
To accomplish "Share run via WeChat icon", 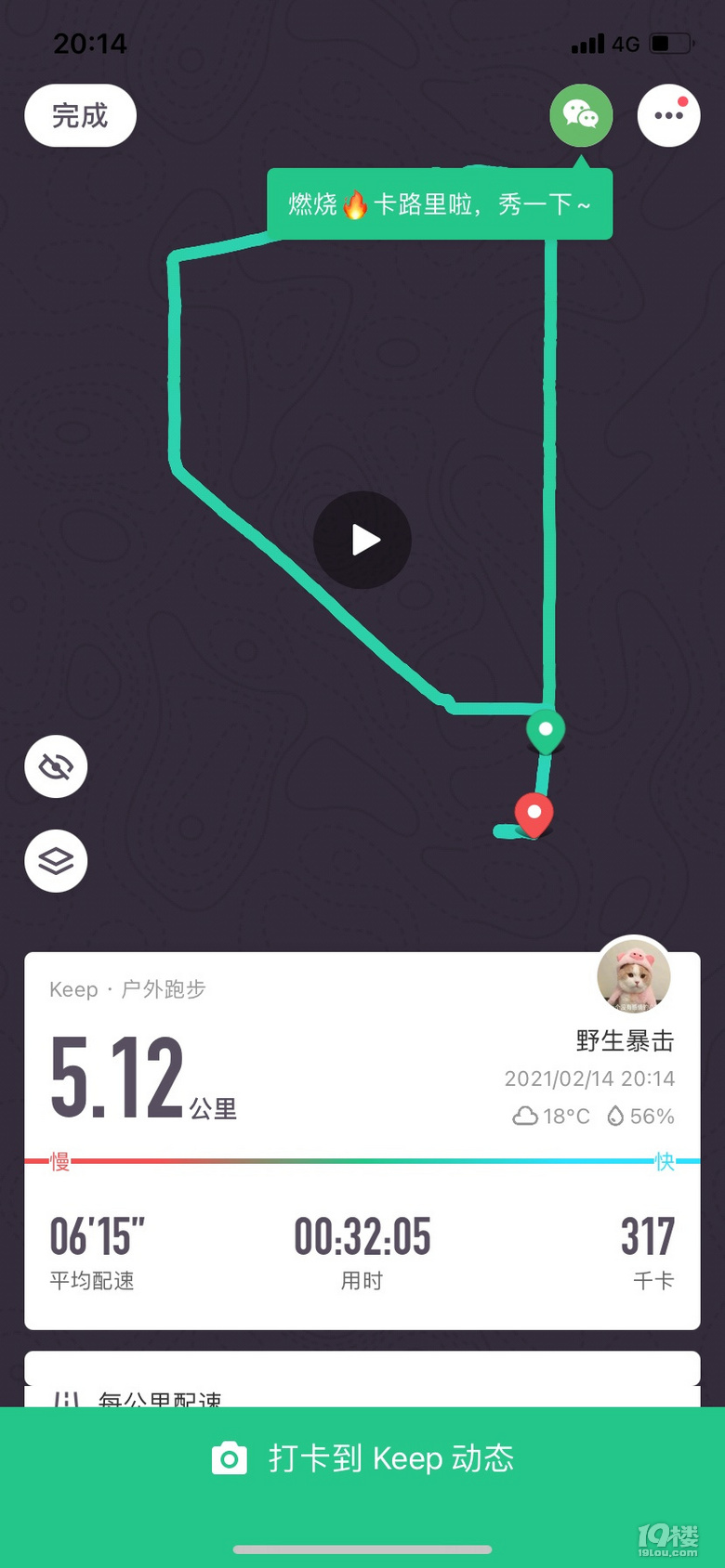I will tap(581, 116).
